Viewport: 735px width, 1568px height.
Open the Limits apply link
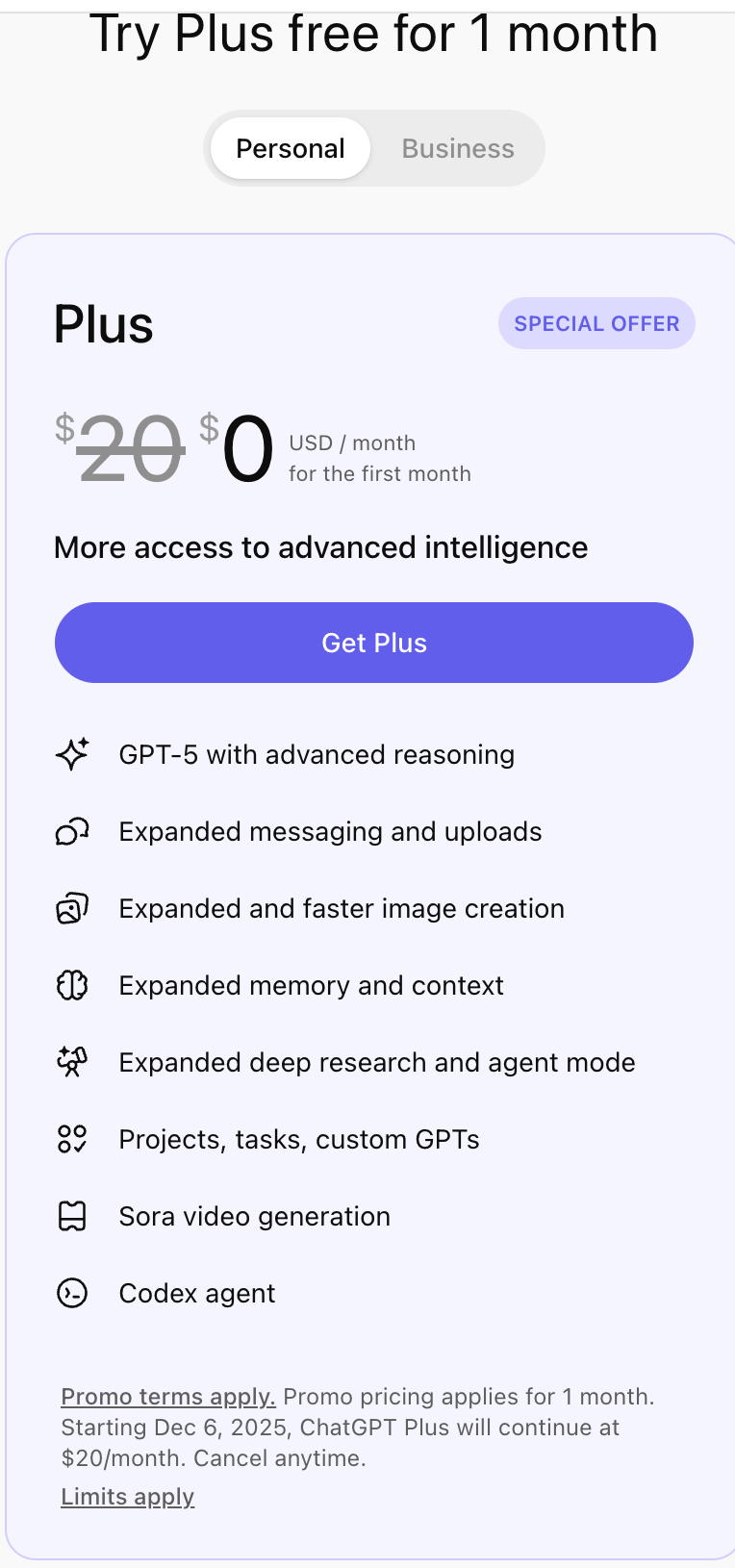point(128,1497)
